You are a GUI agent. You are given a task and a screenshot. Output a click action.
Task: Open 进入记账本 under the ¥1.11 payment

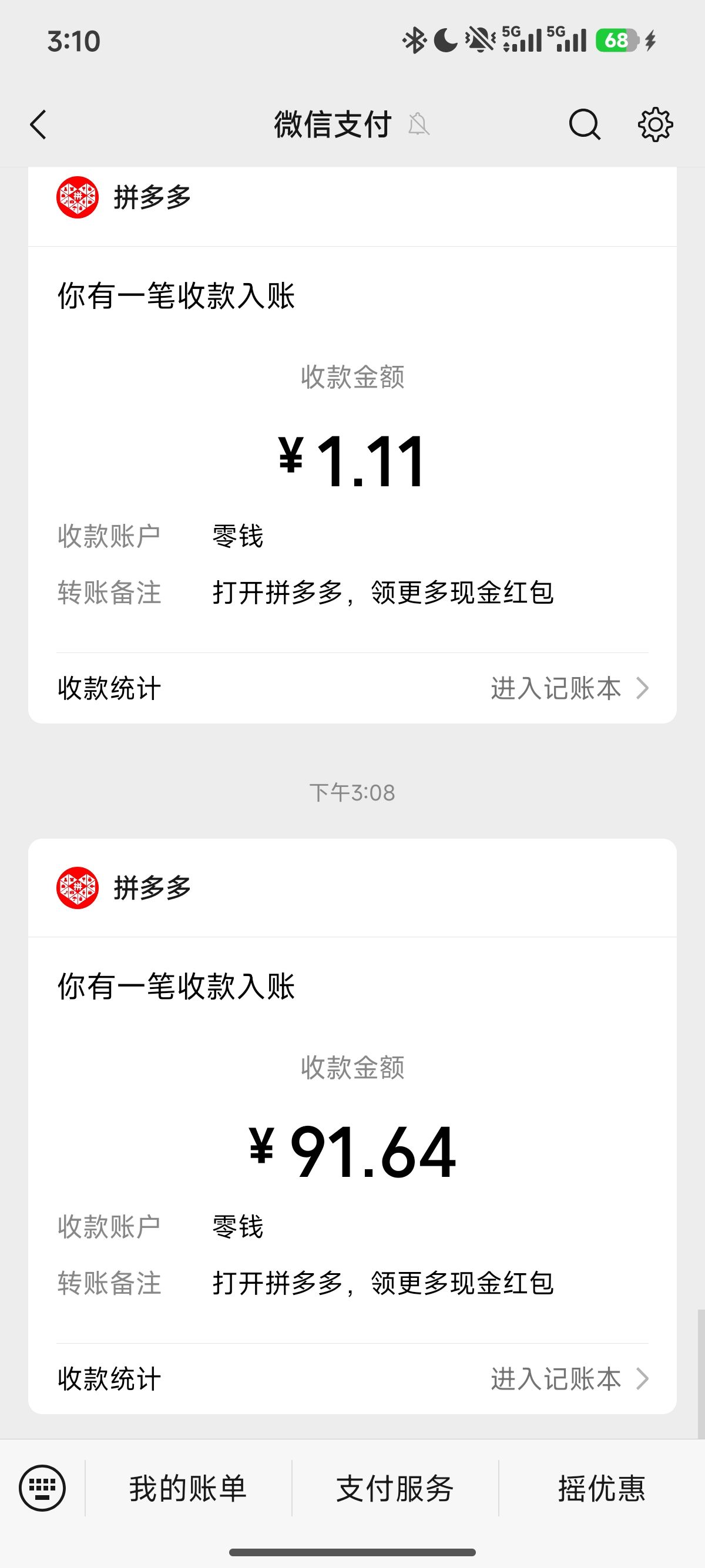click(569, 688)
